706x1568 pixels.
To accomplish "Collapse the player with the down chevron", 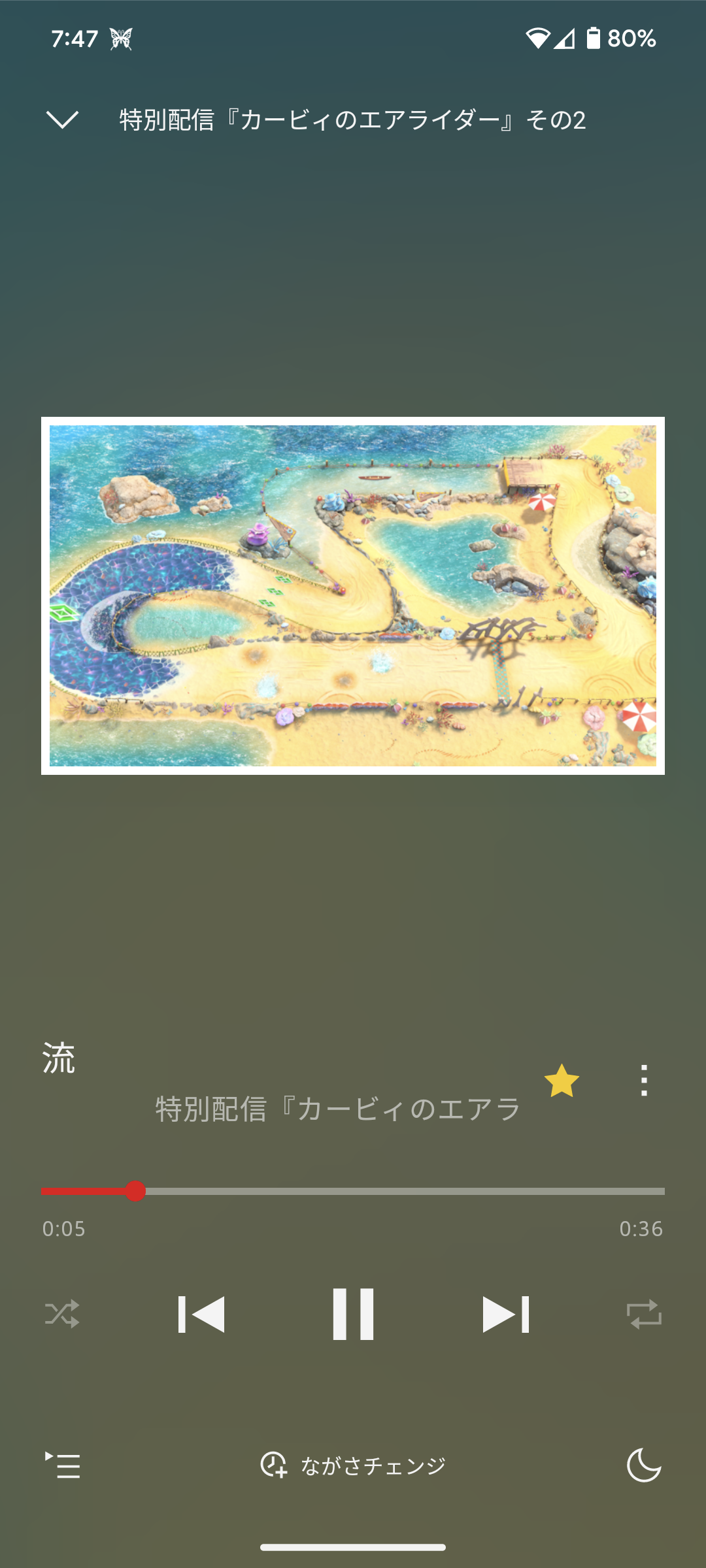I will click(x=62, y=120).
